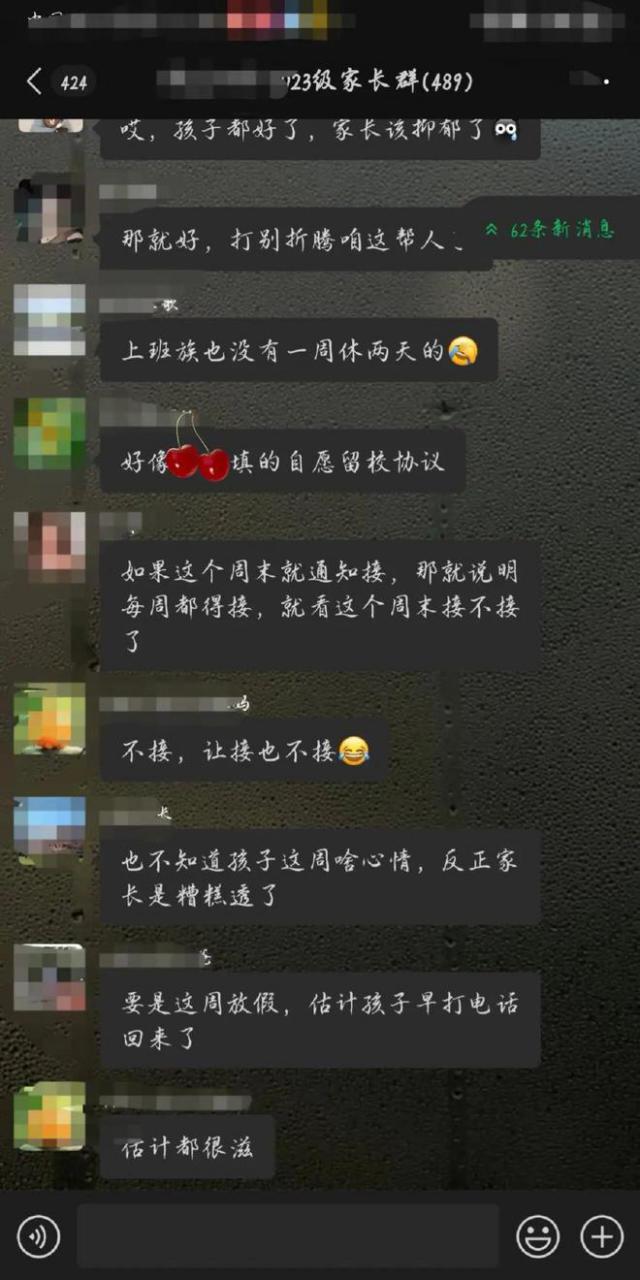Go back to the chat list
Viewport: 640px width, 1280px height.
35,82
